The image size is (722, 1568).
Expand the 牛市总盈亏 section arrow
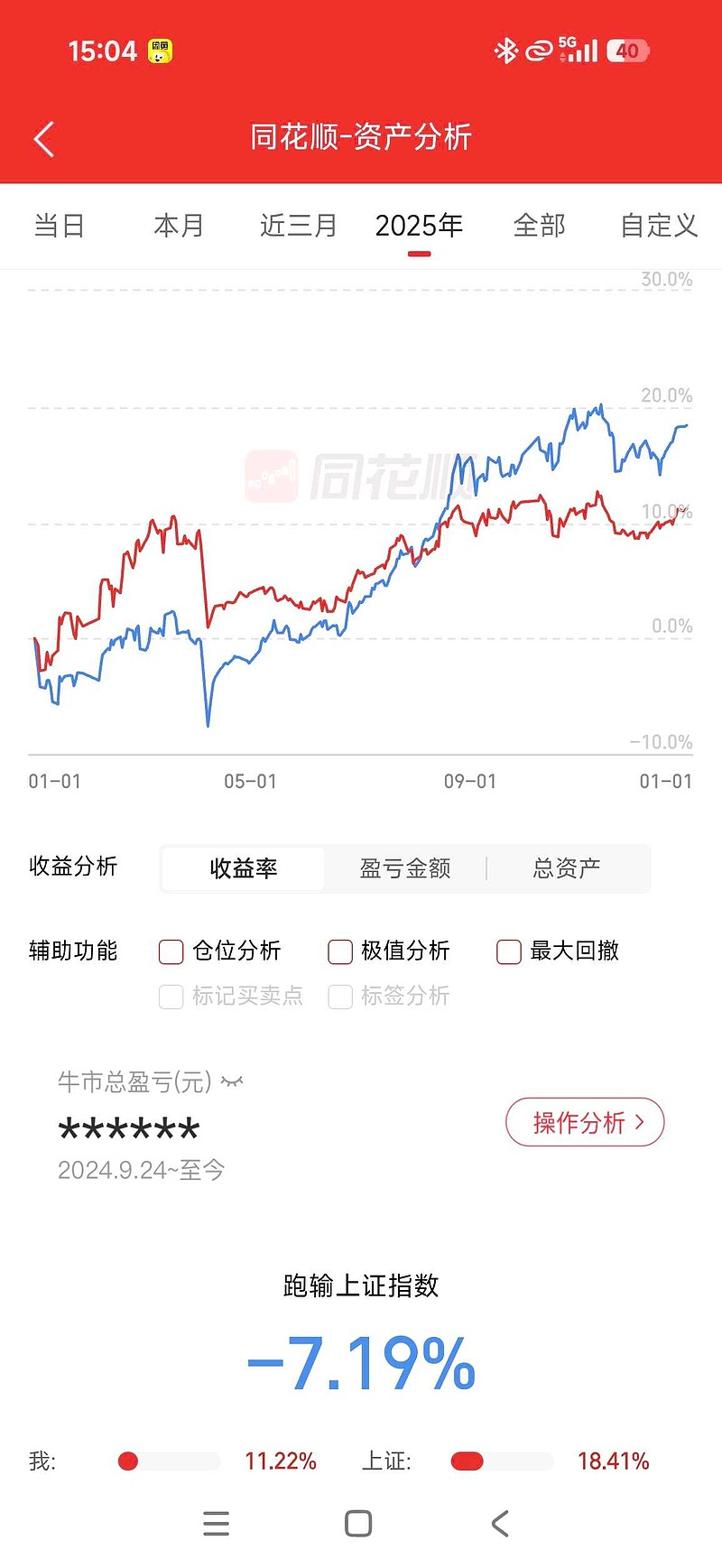(232, 1081)
